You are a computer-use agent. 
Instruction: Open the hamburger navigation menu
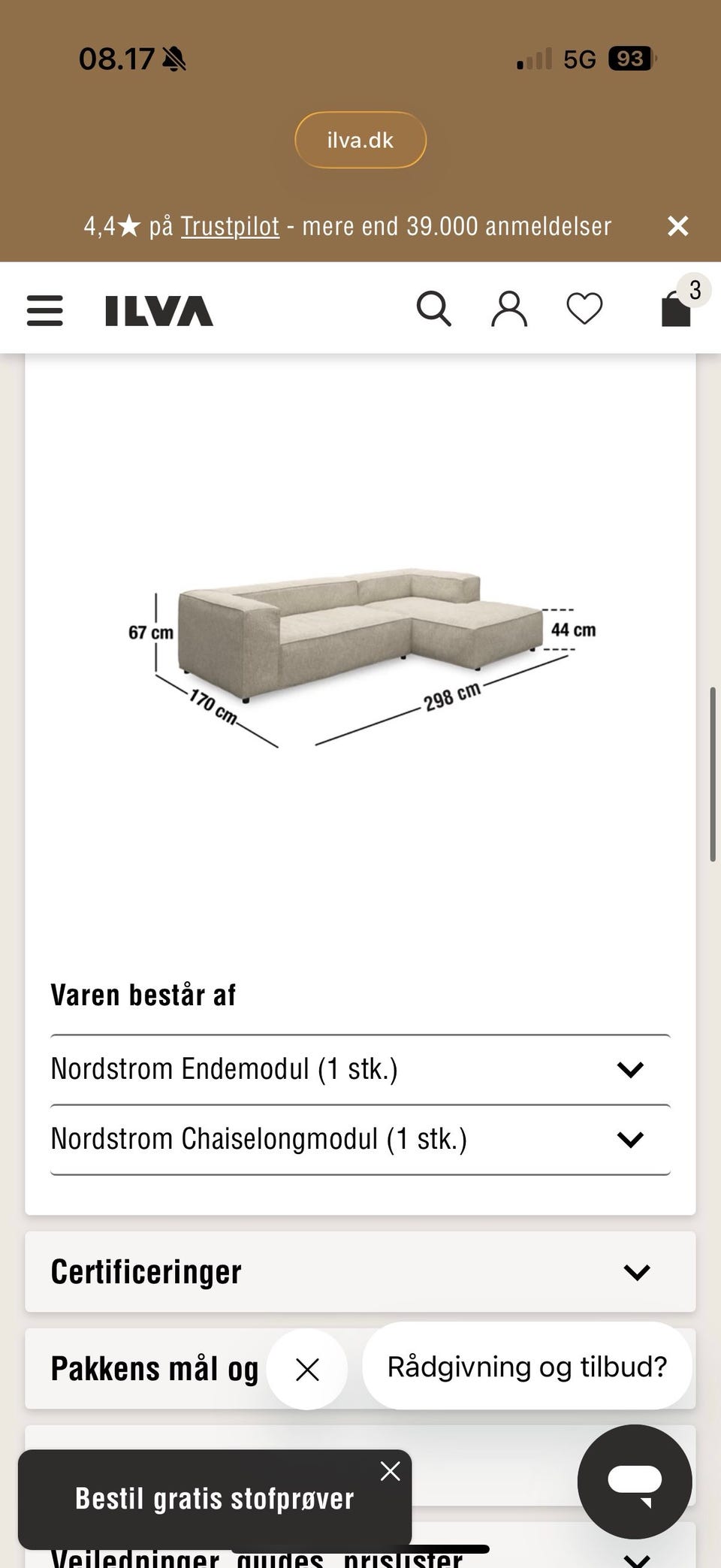44,310
